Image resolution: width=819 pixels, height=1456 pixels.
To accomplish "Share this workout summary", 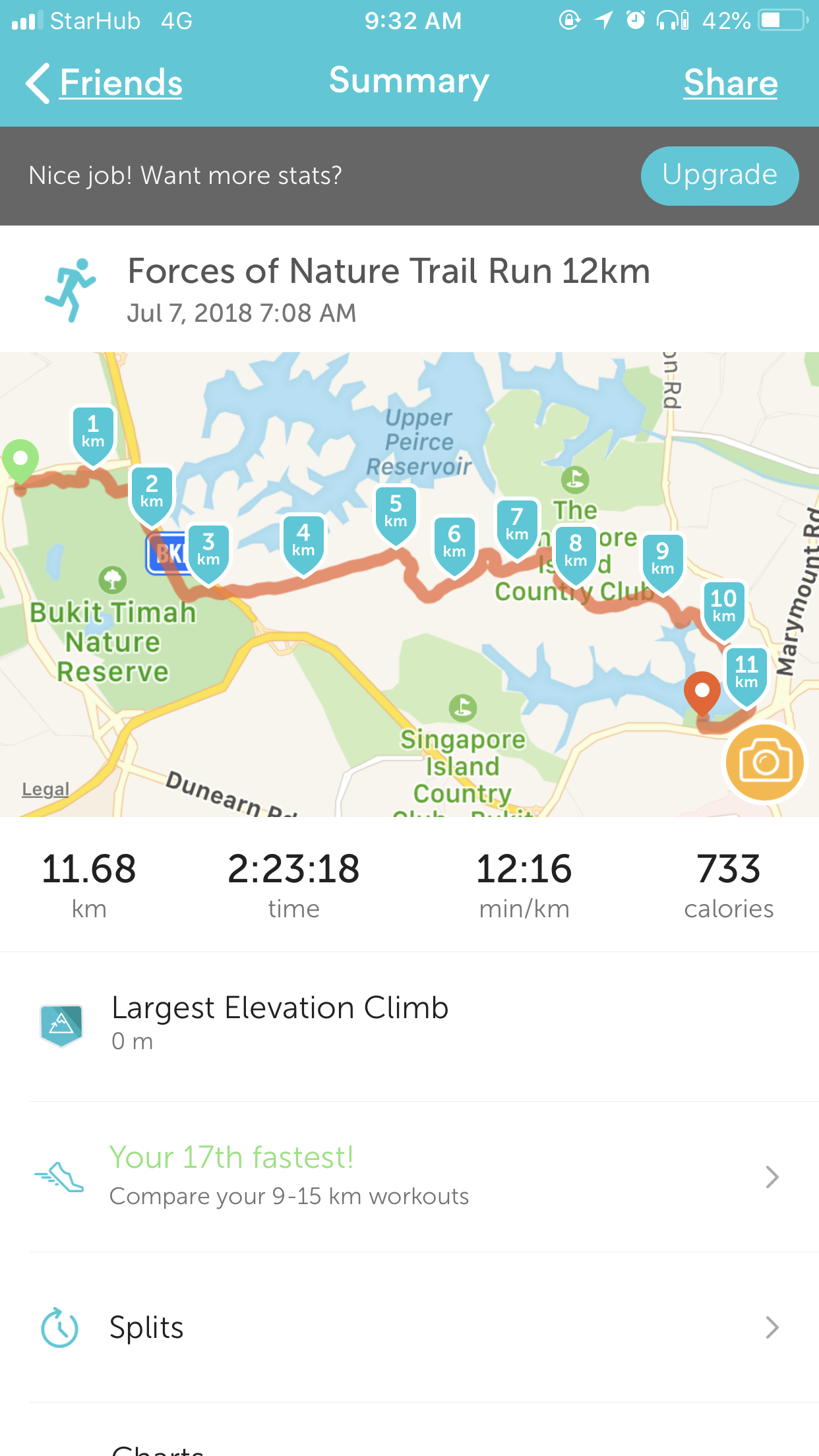I will tap(731, 83).
